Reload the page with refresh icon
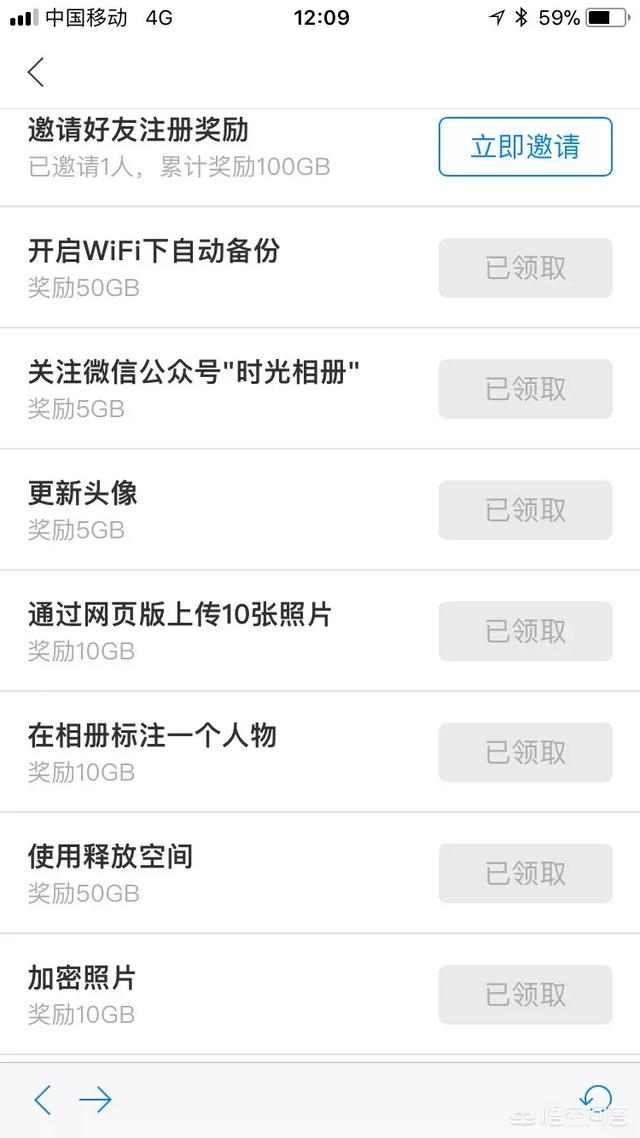The height and width of the screenshot is (1138, 640). click(x=596, y=1099)
